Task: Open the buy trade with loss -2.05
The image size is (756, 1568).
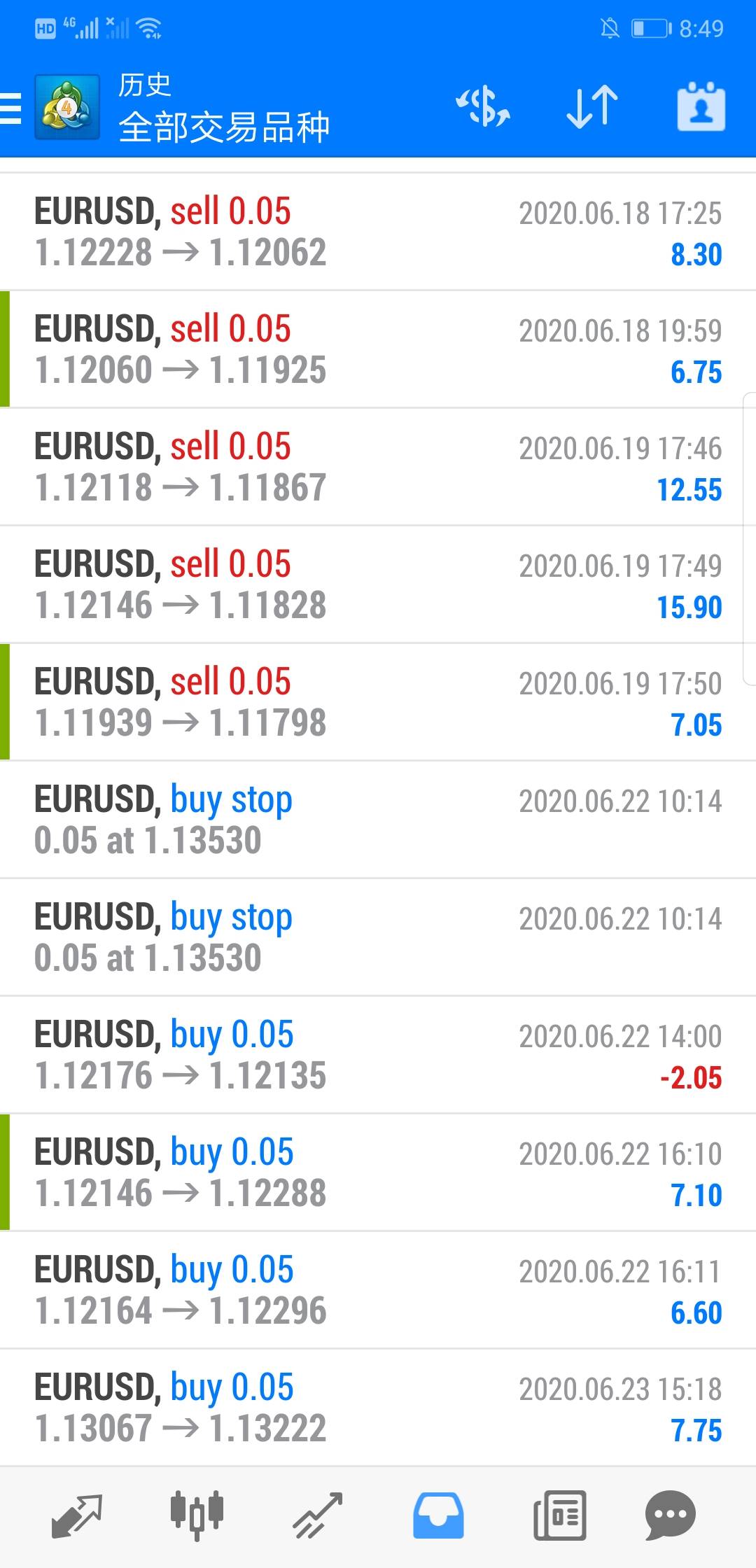Action: (378, 1055)
